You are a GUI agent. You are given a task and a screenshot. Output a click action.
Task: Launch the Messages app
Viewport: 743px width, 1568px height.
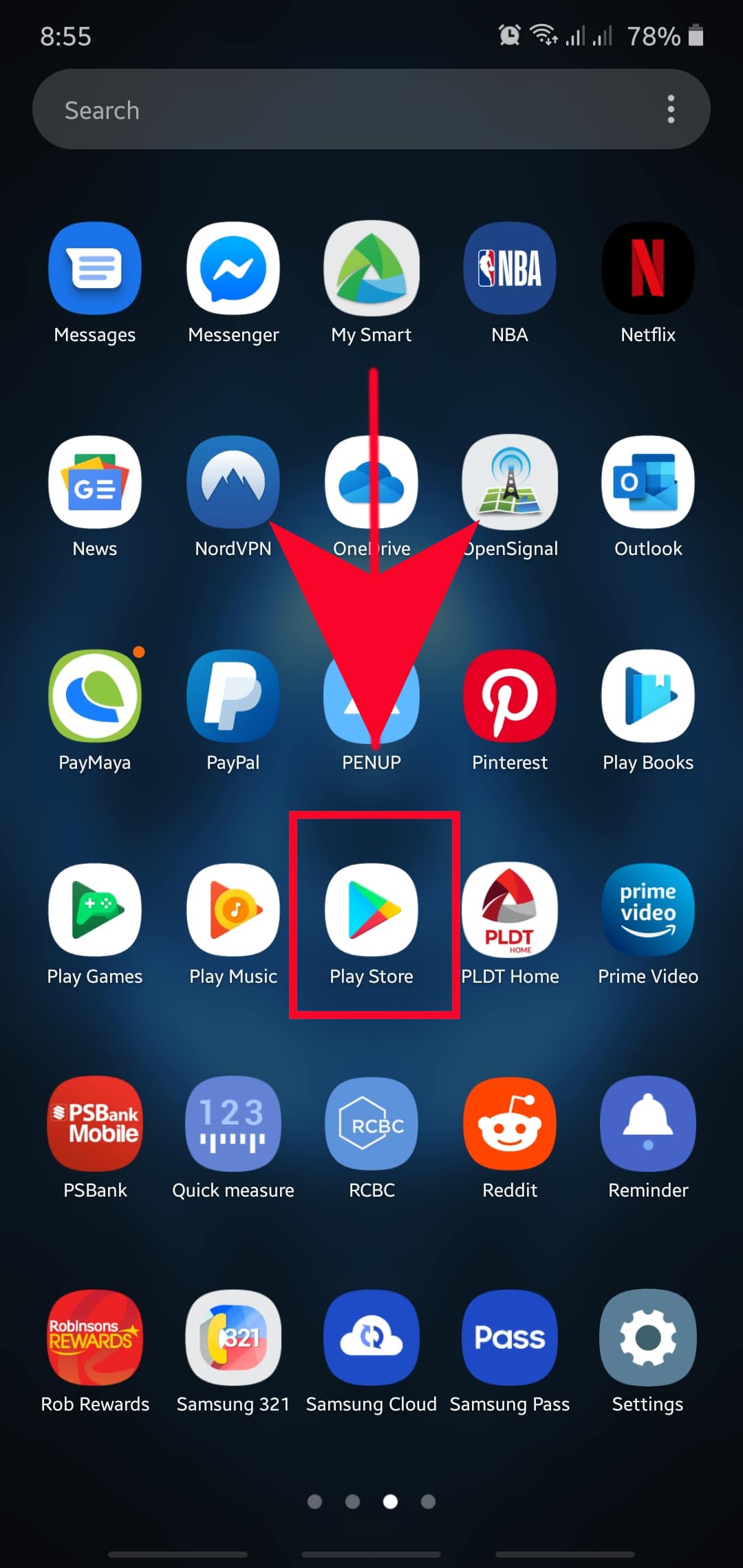point(95,268)
